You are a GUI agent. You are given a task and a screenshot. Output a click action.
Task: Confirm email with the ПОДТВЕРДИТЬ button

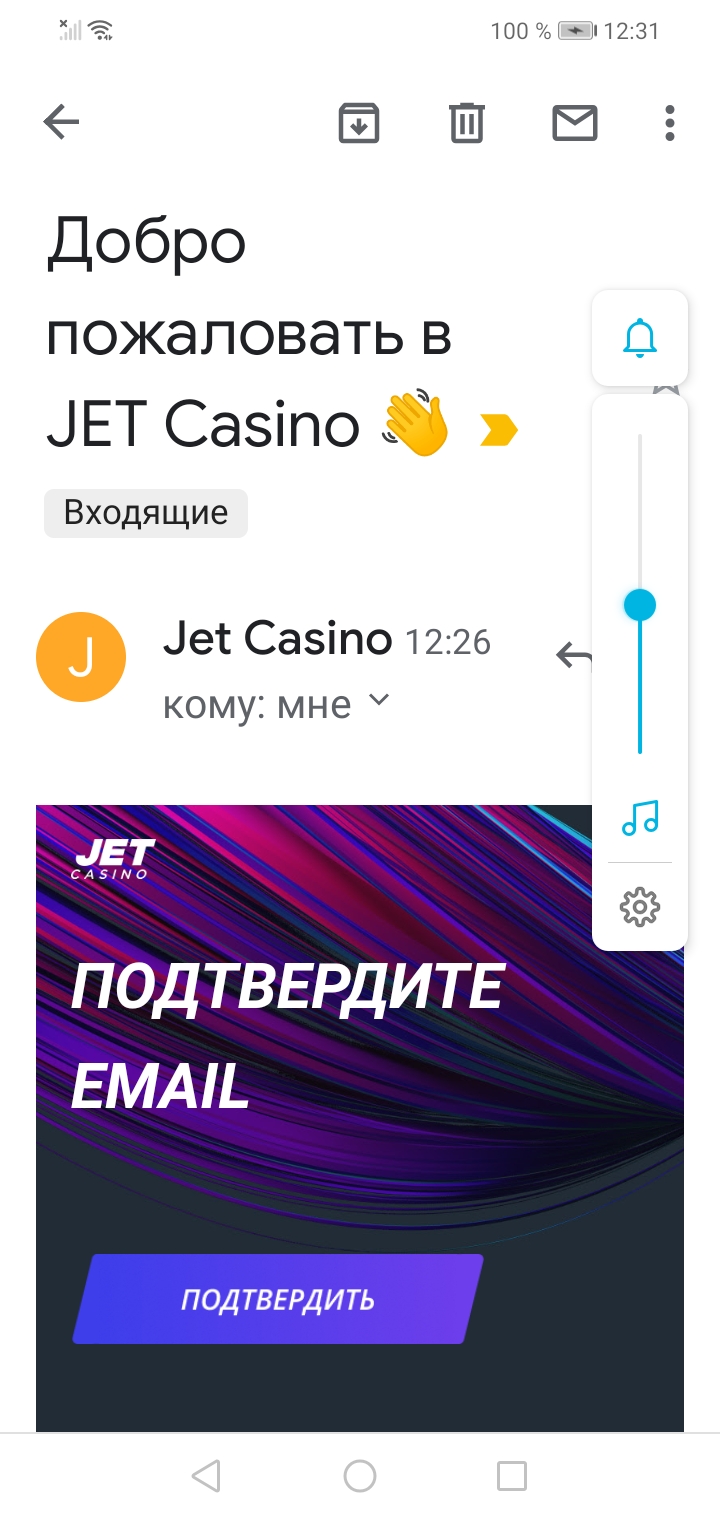[x=277, y=1299]
